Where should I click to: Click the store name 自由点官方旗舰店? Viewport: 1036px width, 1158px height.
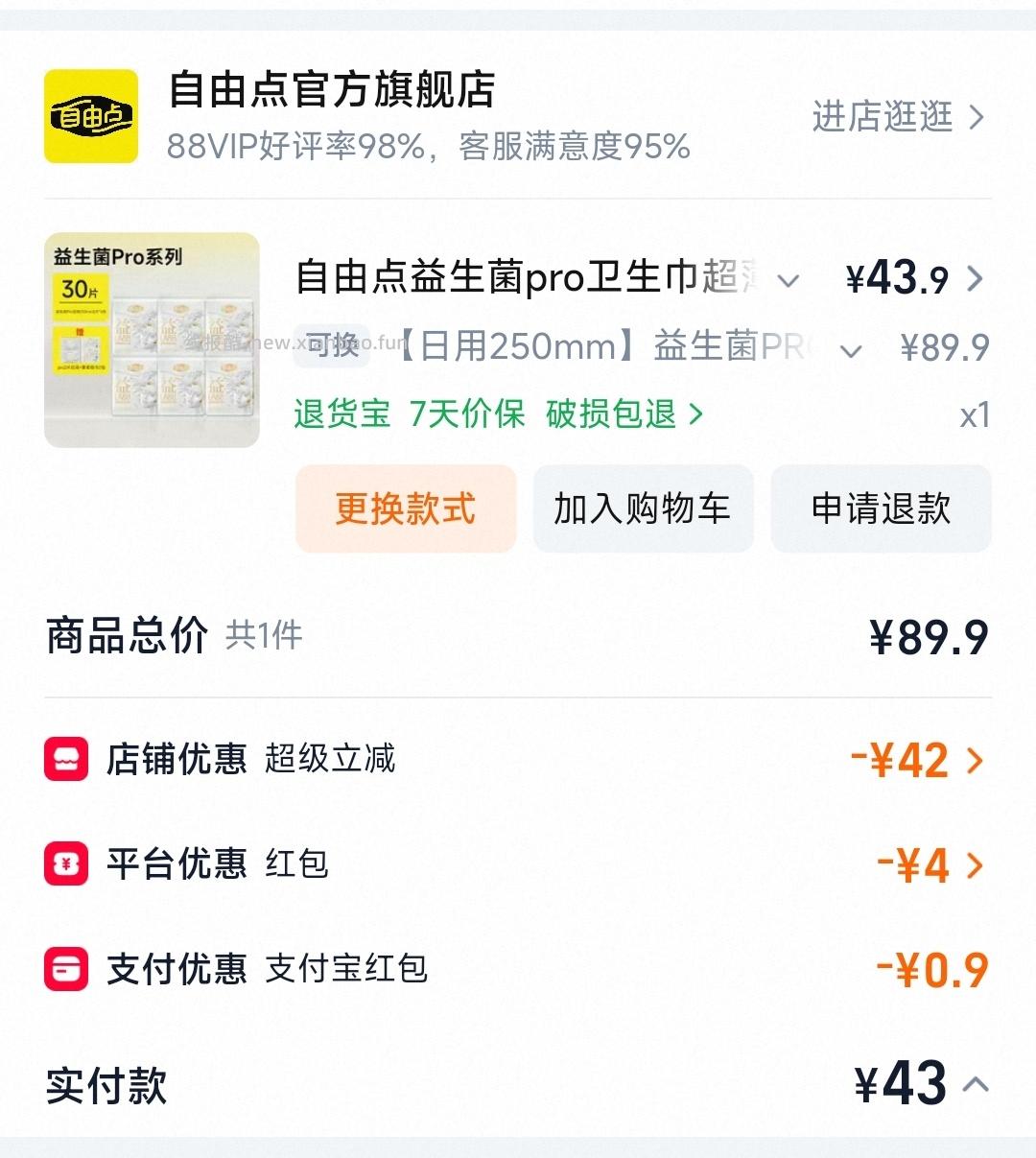coord(331,91)
